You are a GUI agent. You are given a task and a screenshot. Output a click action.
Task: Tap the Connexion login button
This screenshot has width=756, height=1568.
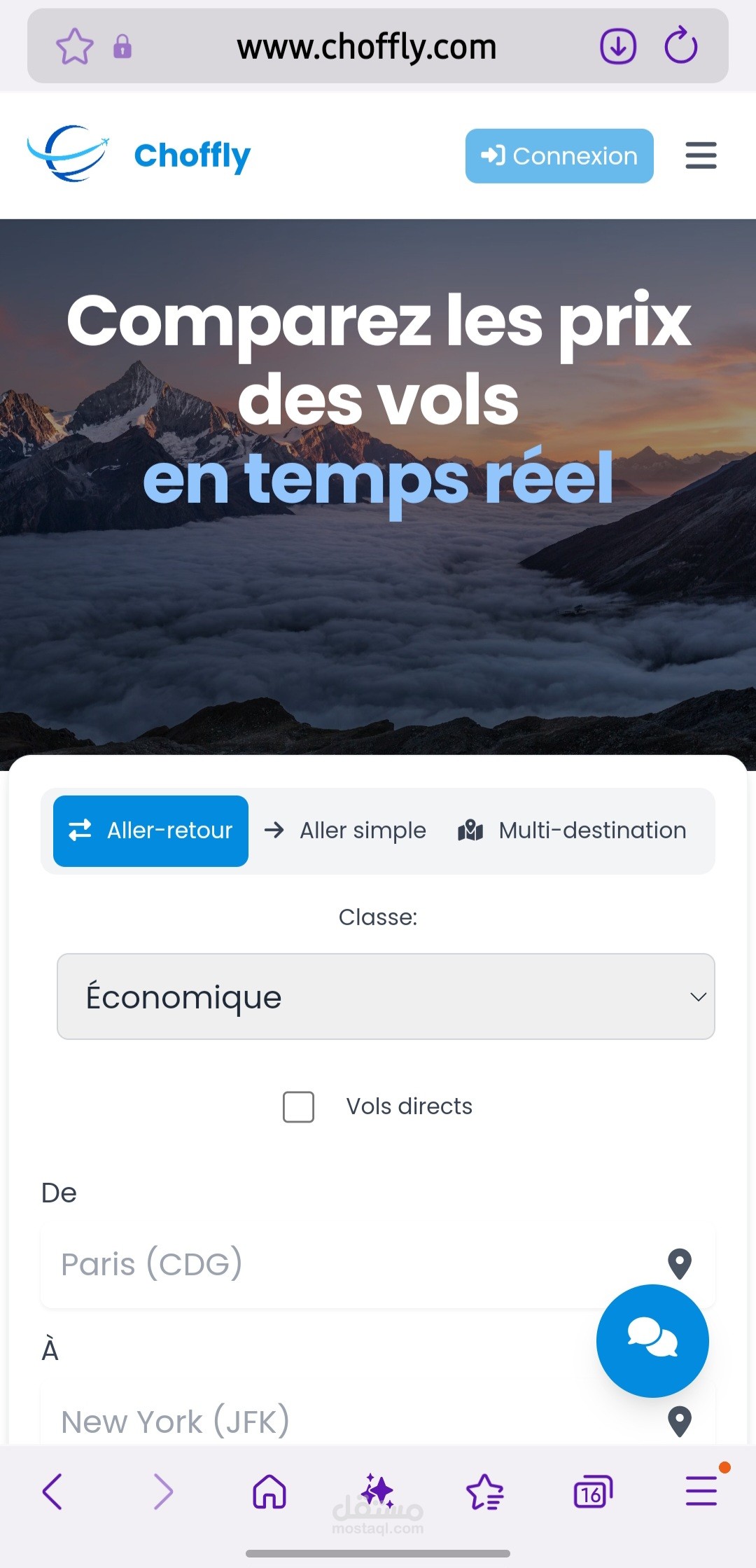tap(559, 155)
